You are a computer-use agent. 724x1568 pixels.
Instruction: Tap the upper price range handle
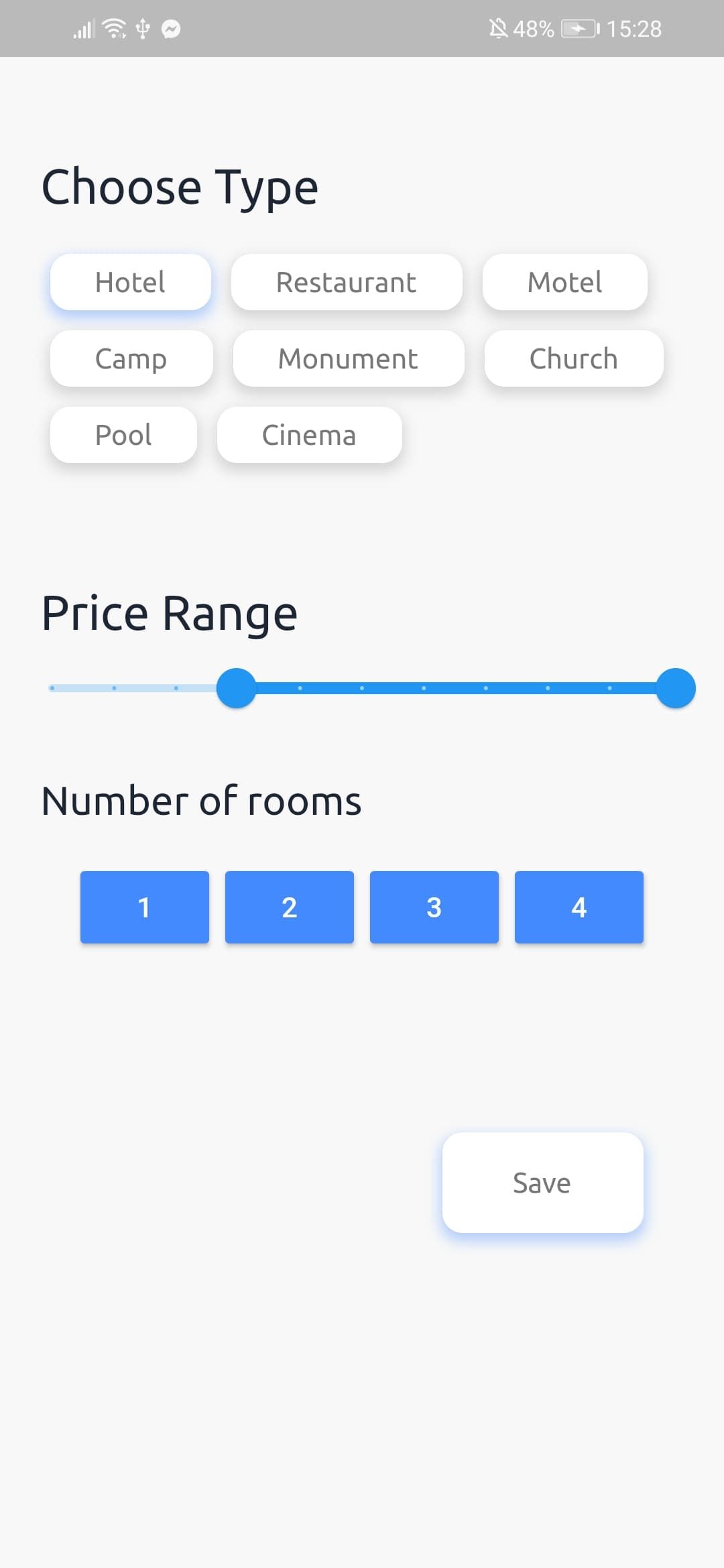click(x=675, y=688)
